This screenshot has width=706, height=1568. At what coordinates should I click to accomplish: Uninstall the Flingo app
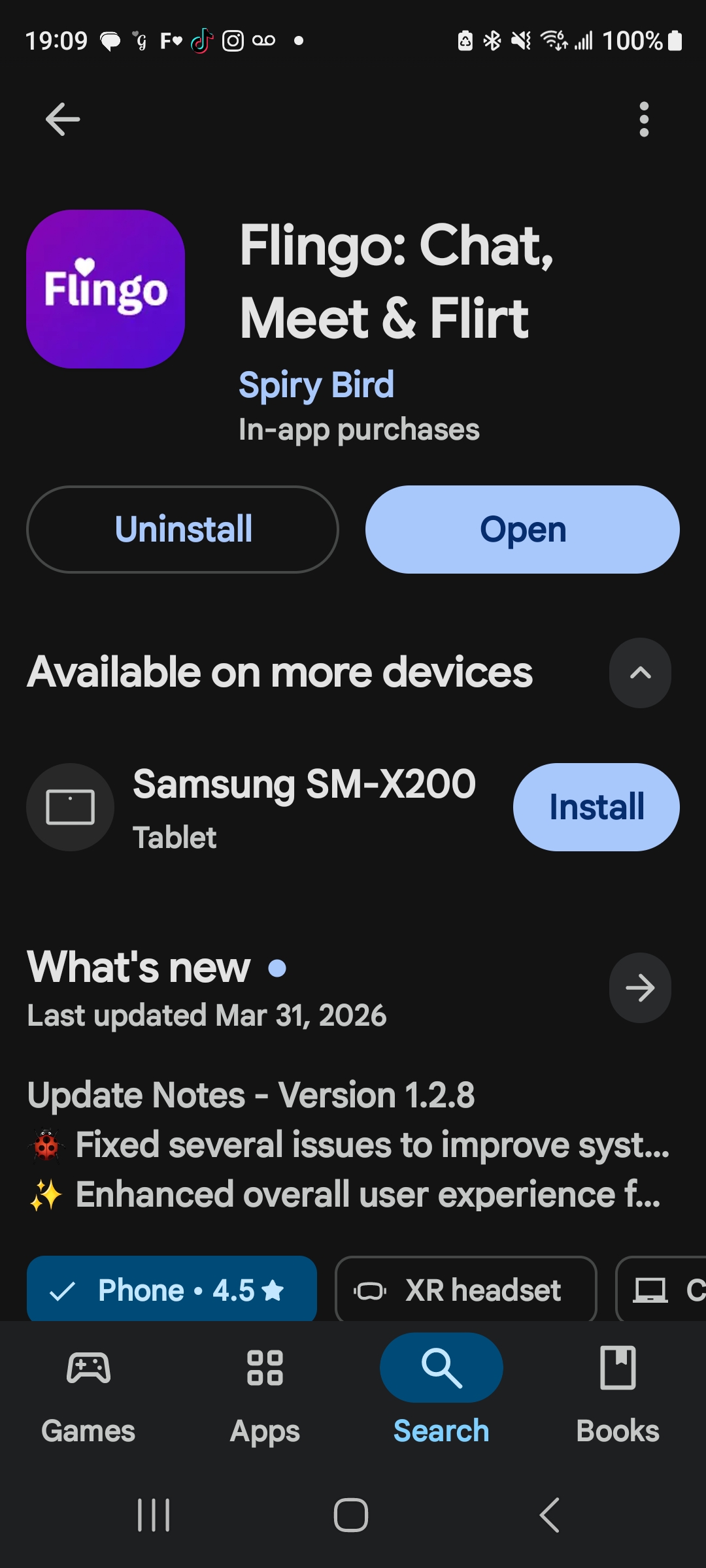182,529
